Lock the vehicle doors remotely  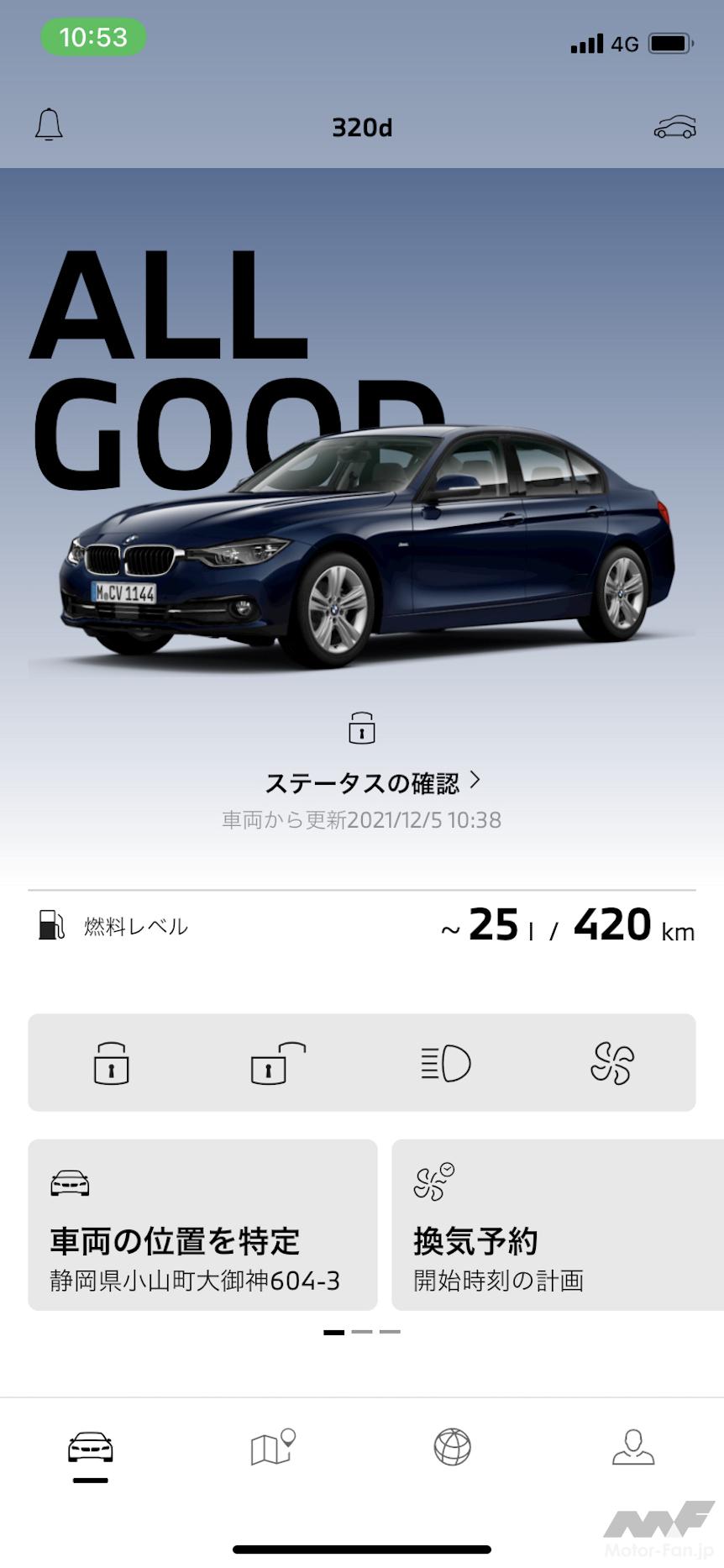point(111,1063)
